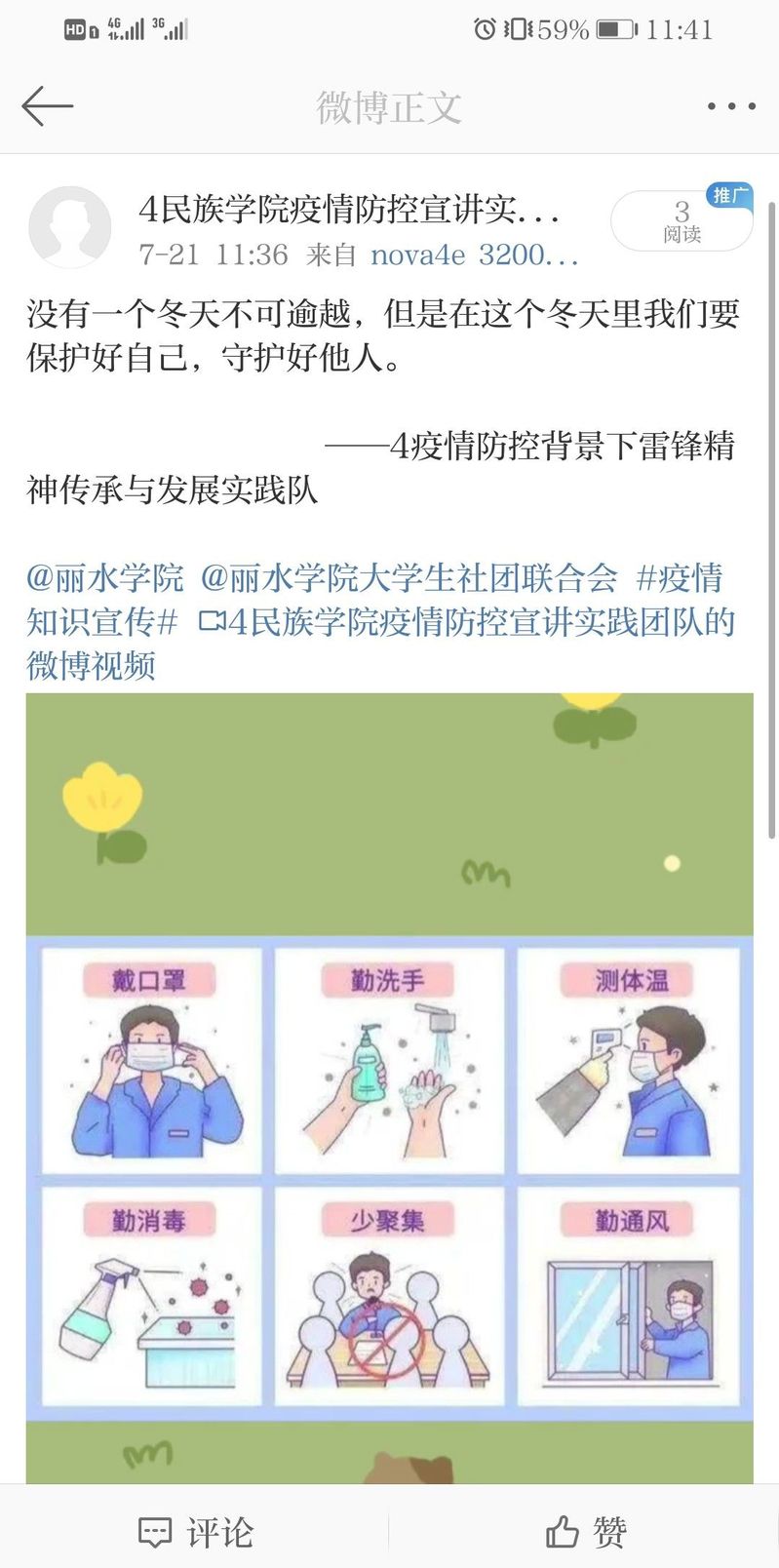Open the @丽水学院 mention
This screenshot has height=1568, width=779.
105,578
